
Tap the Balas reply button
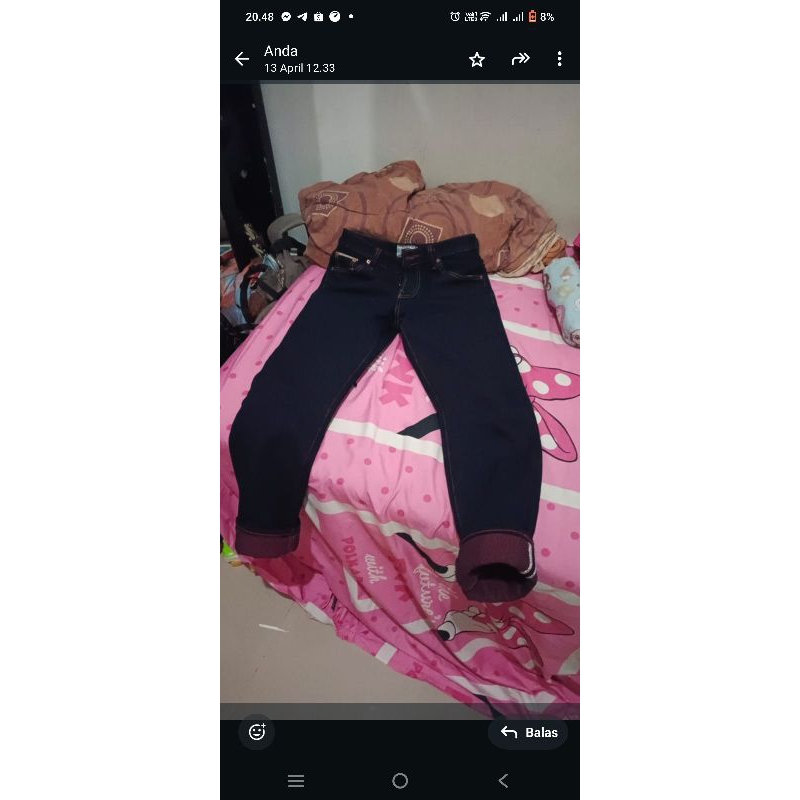529,732
